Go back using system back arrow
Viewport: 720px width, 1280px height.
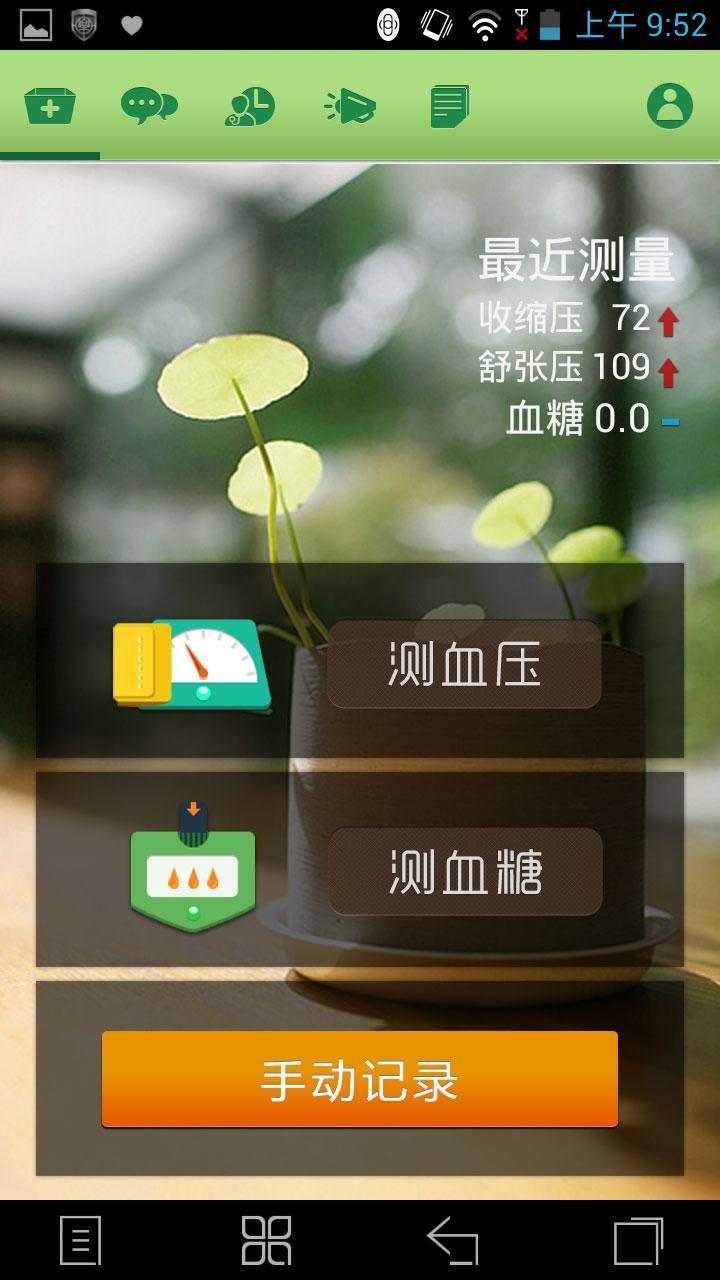tap(453, 1241)
